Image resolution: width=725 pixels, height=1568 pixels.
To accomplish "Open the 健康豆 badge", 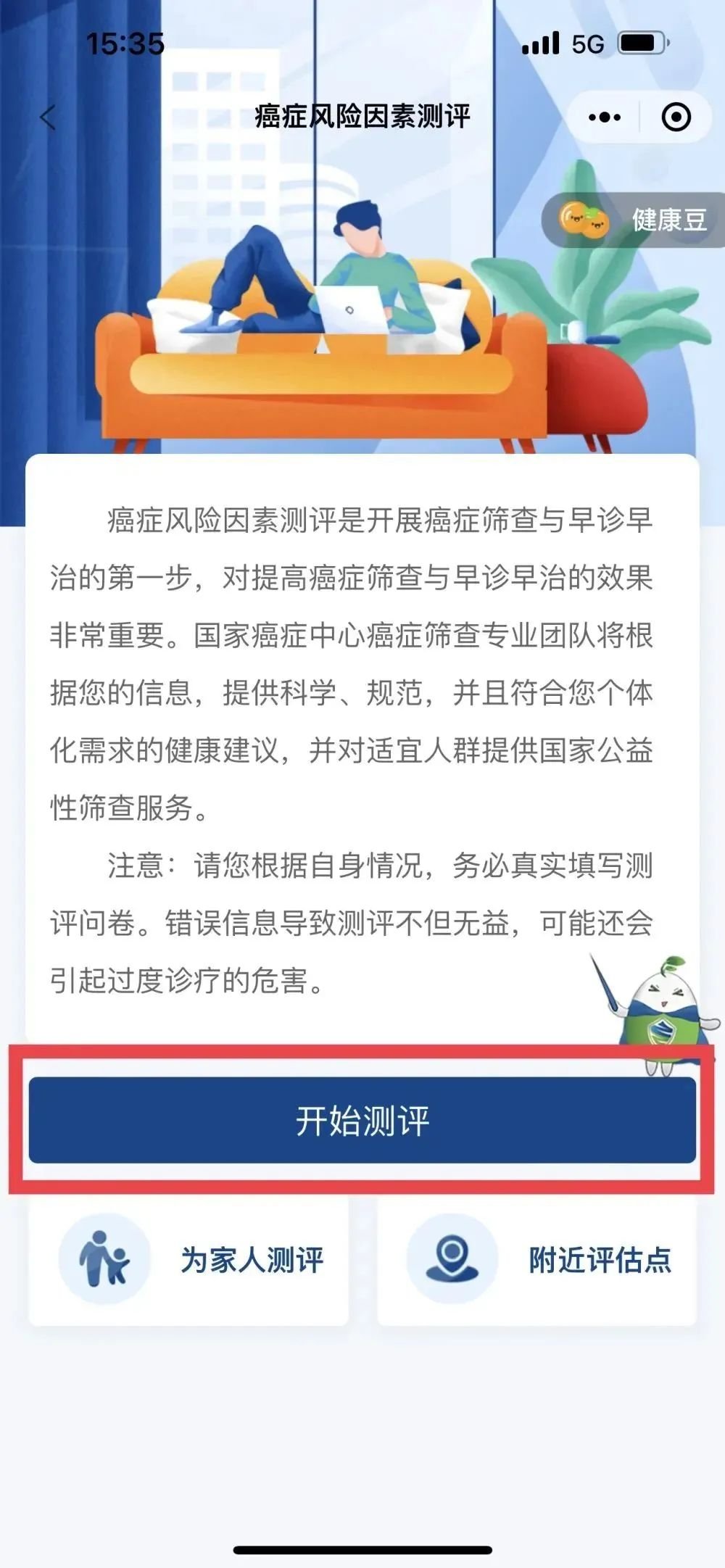I will click(633, 220).
